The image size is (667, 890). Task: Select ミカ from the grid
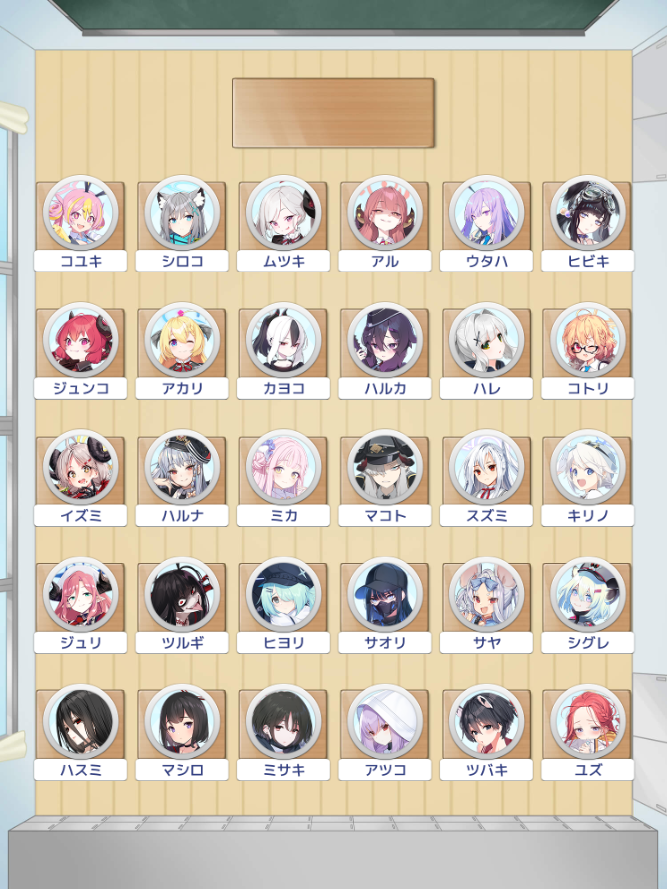point(283,467)
